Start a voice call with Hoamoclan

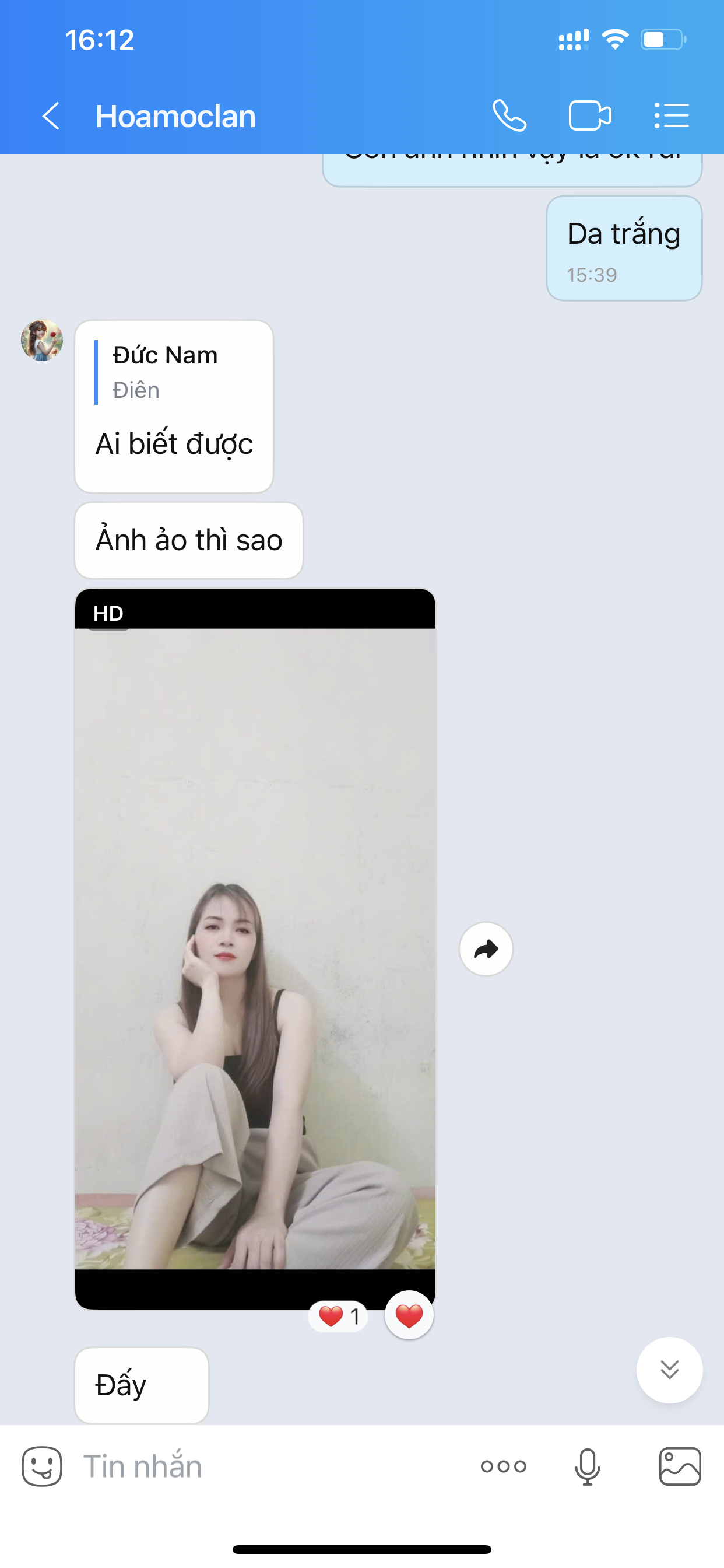[509, 116]
